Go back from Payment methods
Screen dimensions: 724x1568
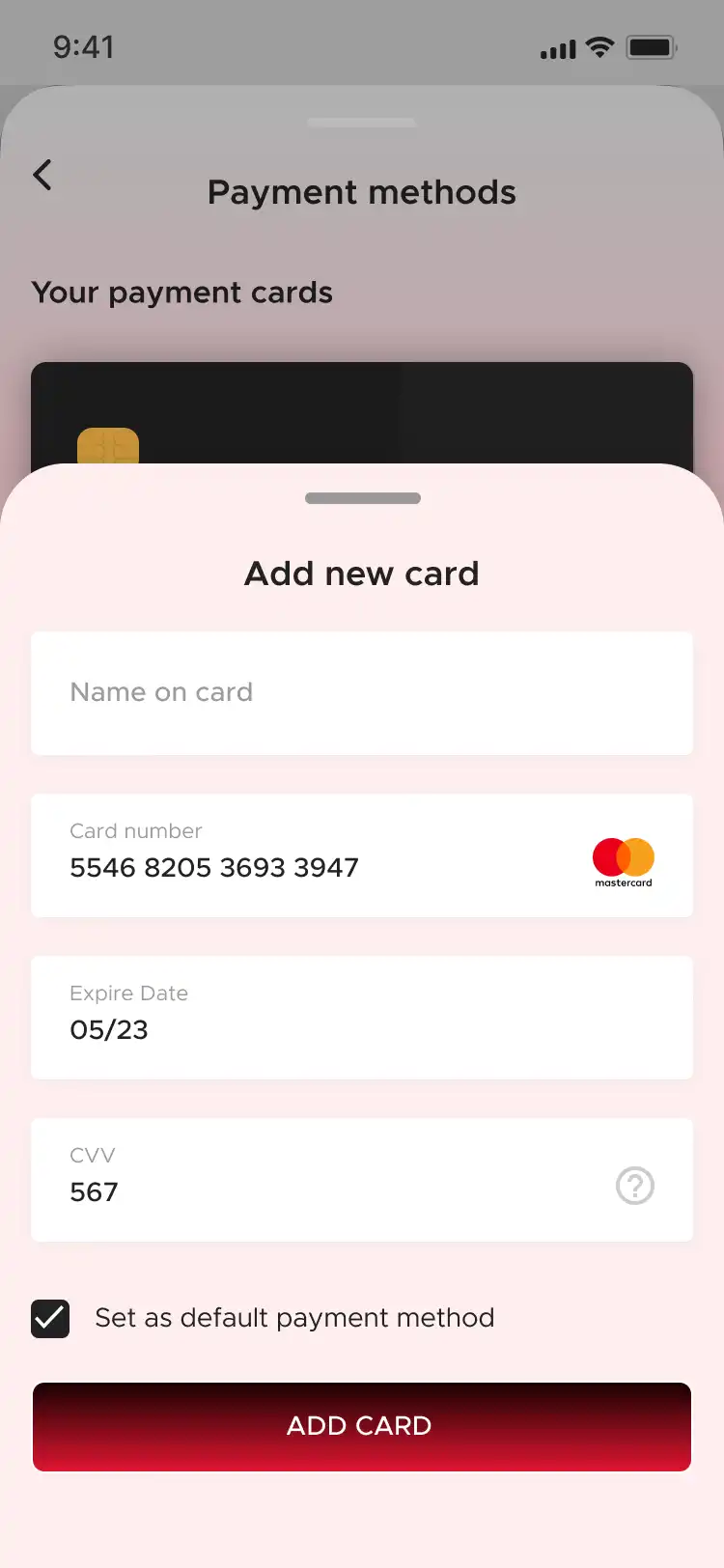click(x=42, y=175)
